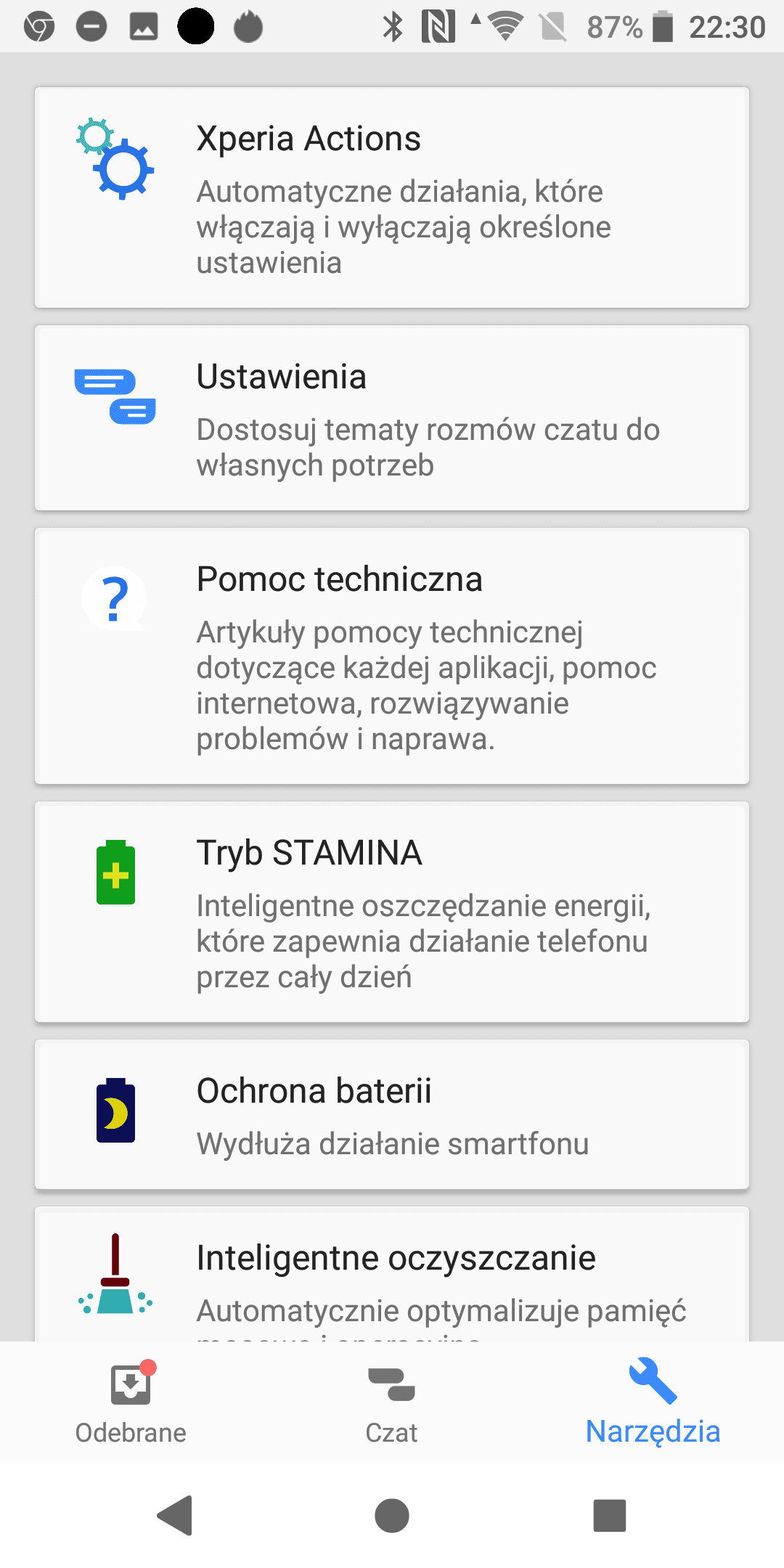The image size is (784, 1568).
Task: Open Ustawienia chat topics card
Action: point(392,417)
